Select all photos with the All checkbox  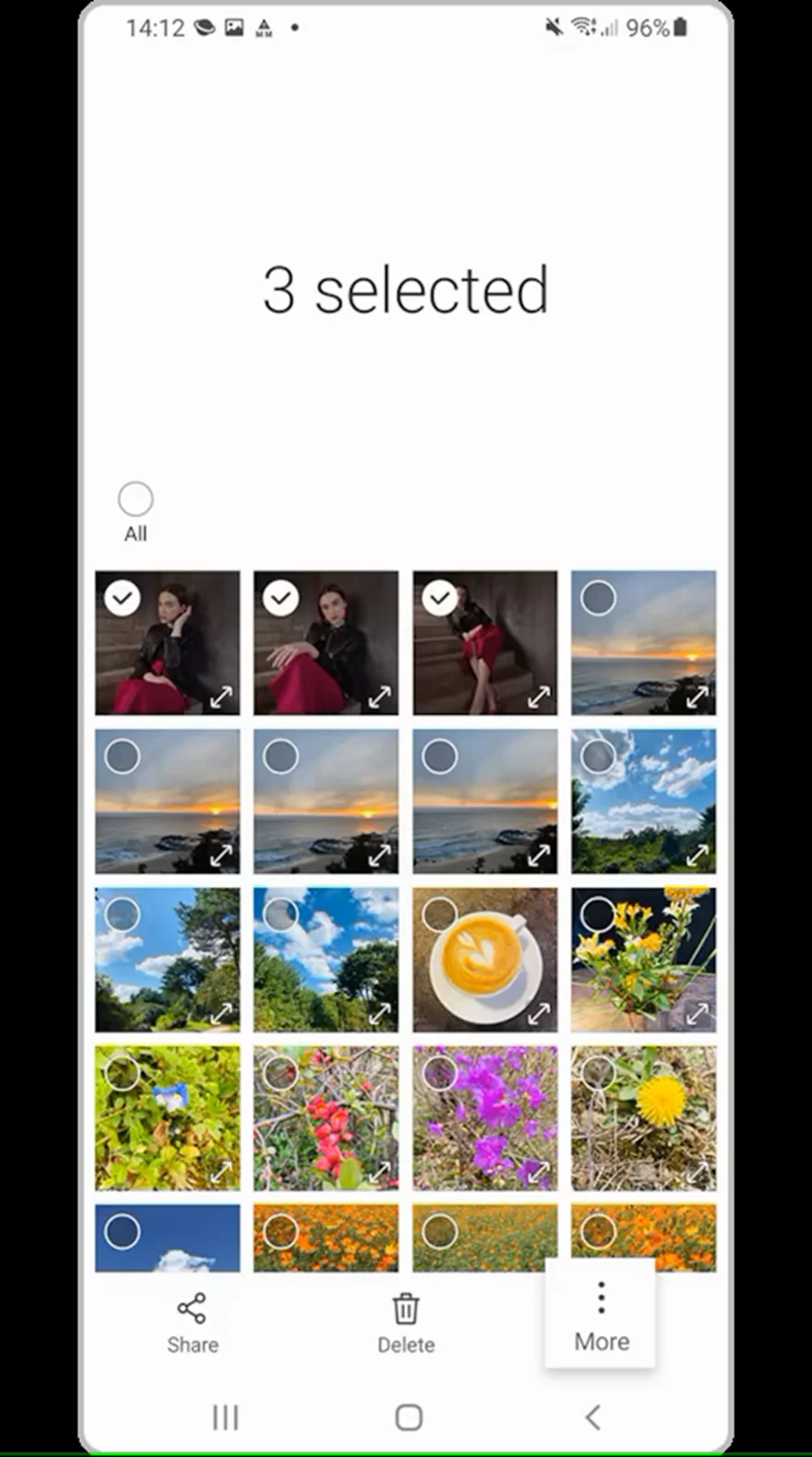pyautogui.click(x=136, y=499)
